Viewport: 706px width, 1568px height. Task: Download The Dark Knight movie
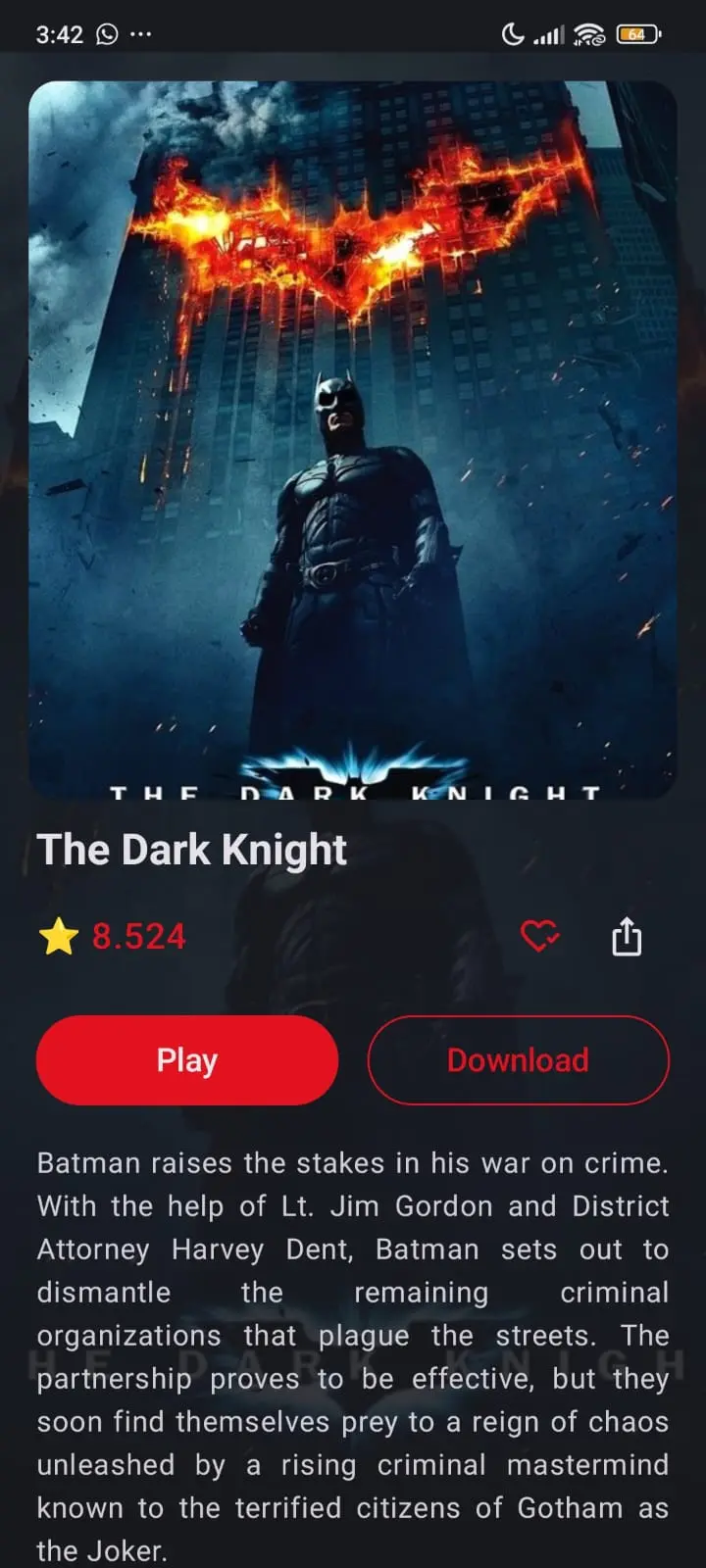click(x=518, y=1060)
